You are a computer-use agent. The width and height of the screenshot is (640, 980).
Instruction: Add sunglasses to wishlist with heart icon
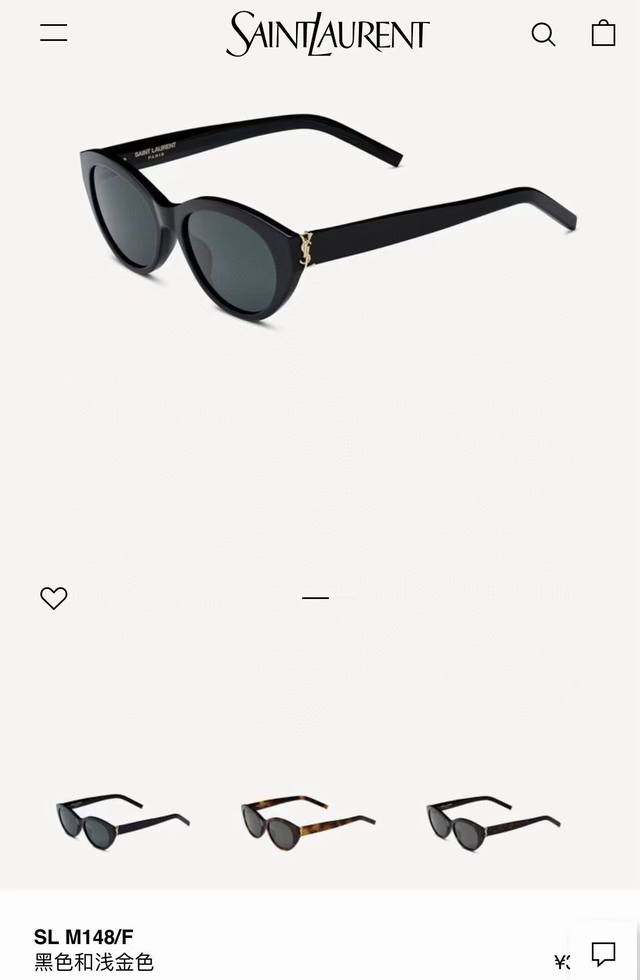pos(54,598)
